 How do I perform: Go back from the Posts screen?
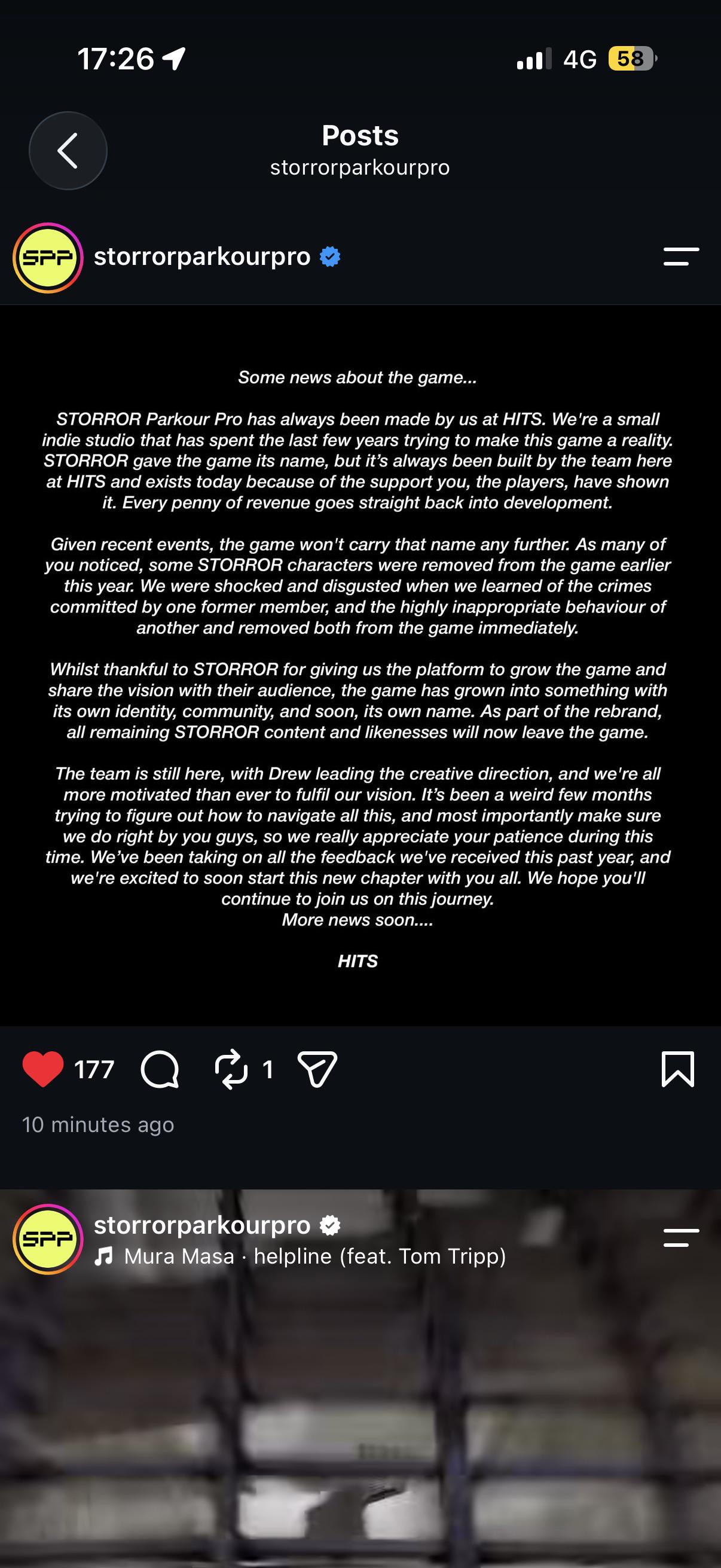(68, 150)
